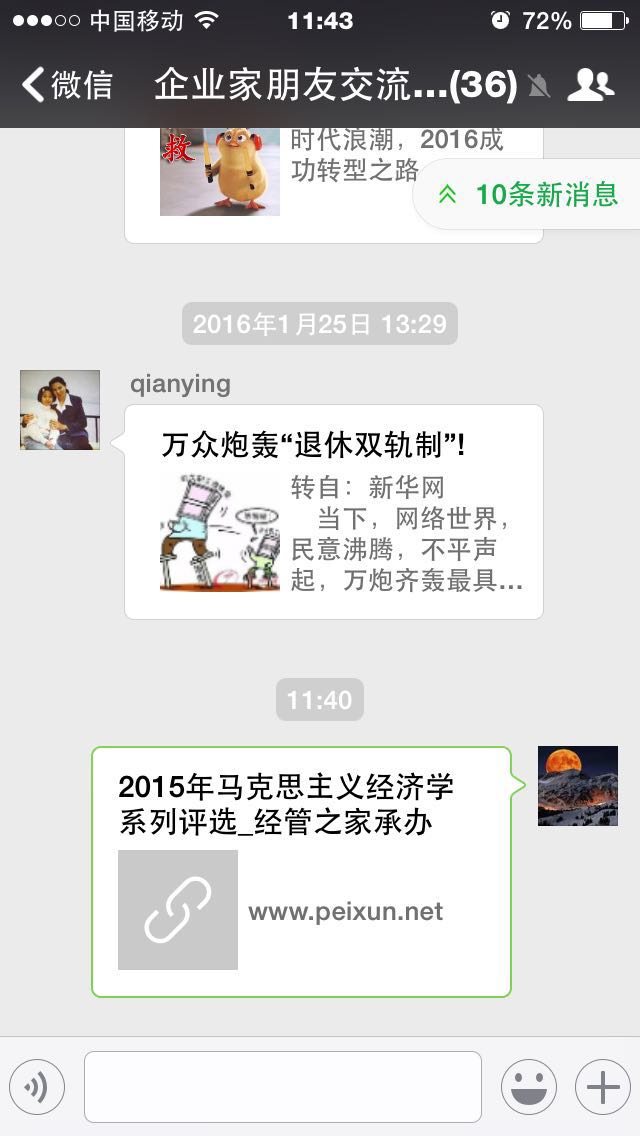Image resolution: width=640 pixels, height=1136 pixels.
Task: Open the 2015年马克思主义经济学系列评选 link card
Action: pos(301,871)
